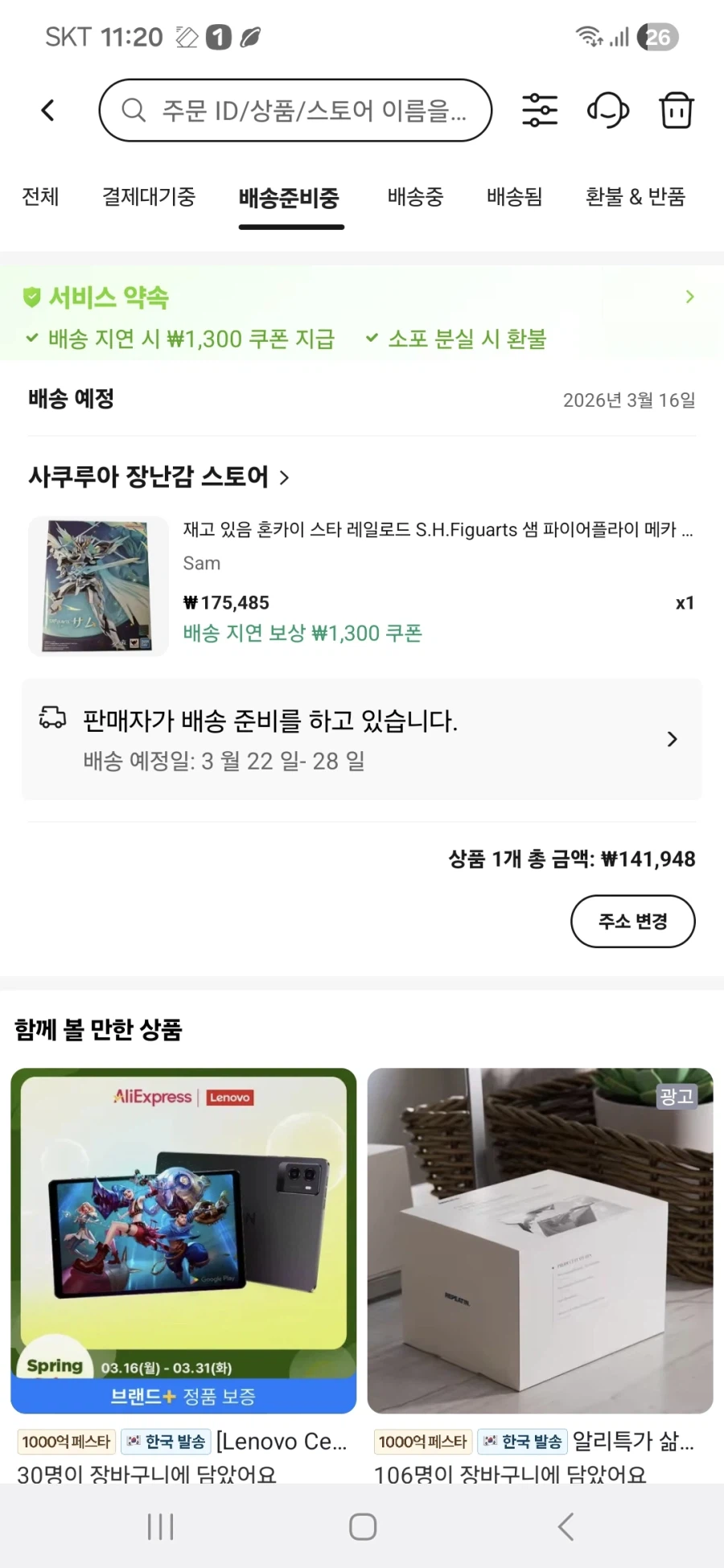Open the Lenovo tablet recommended product
This screenshot has width=724, height=1568.
pos(183,1238)
